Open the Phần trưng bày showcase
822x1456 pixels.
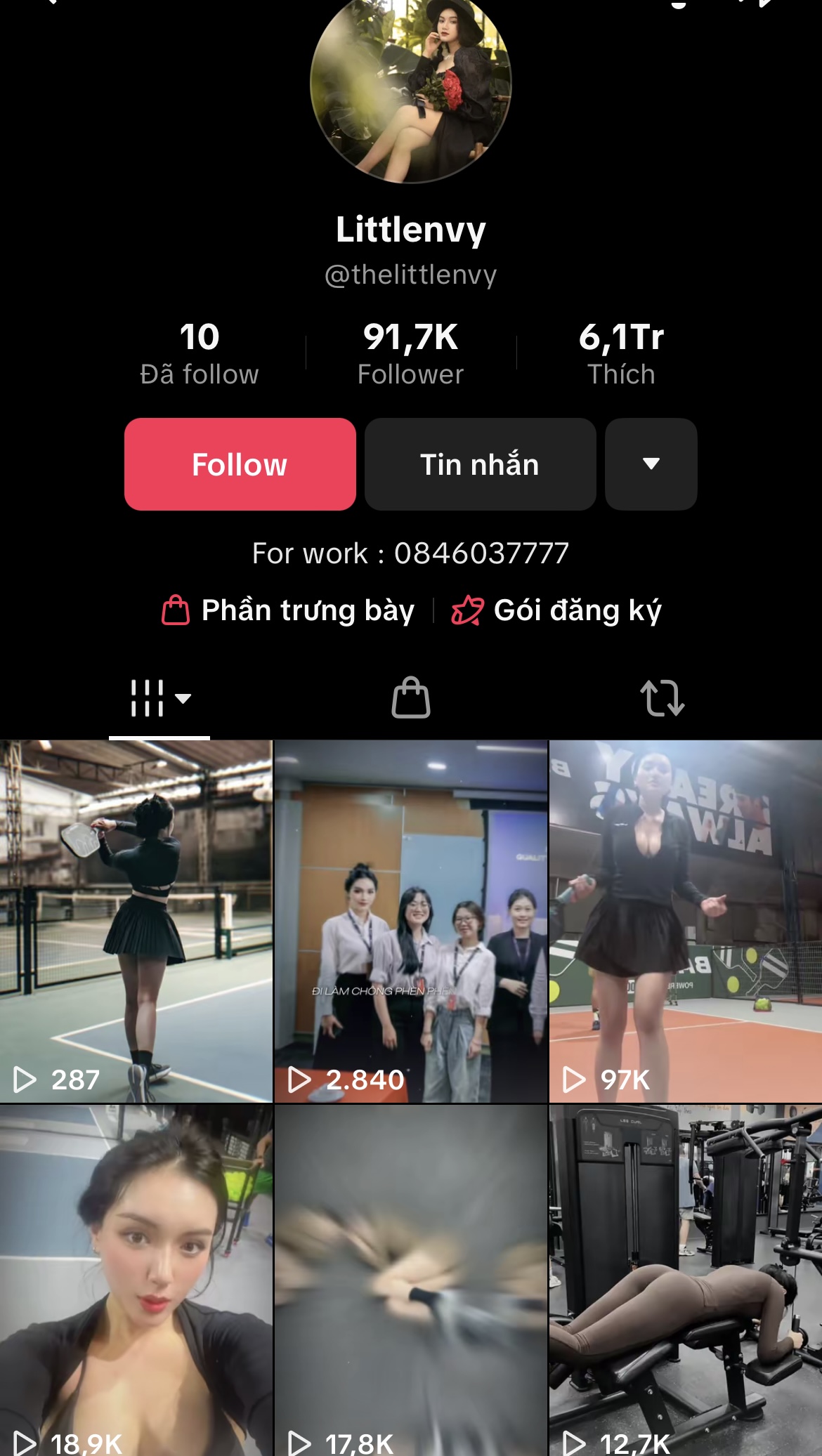point(289,610)
